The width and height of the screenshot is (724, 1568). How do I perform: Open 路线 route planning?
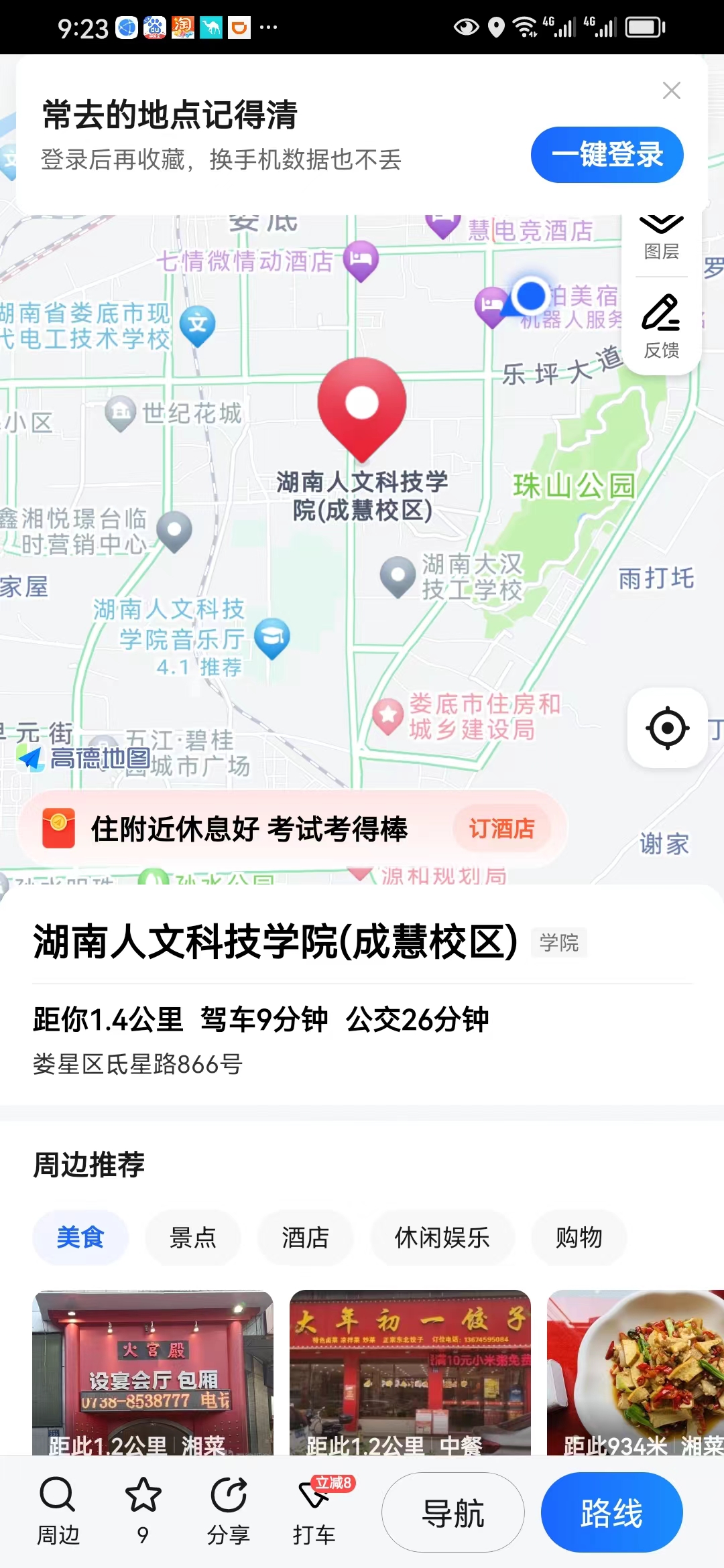click(611, 1513)
